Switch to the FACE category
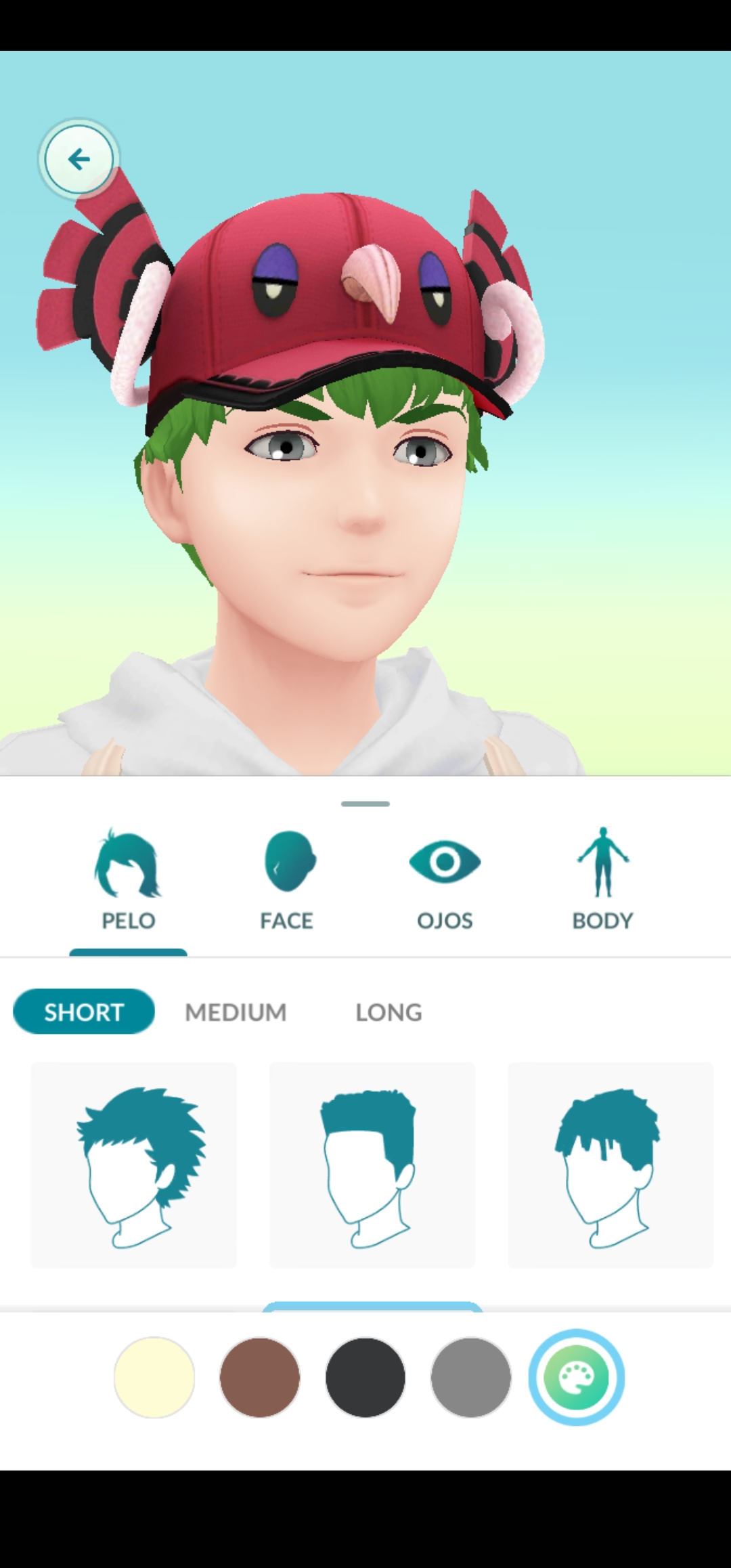Viewport: 731px width, 1568px height. (x=287, y=881)
